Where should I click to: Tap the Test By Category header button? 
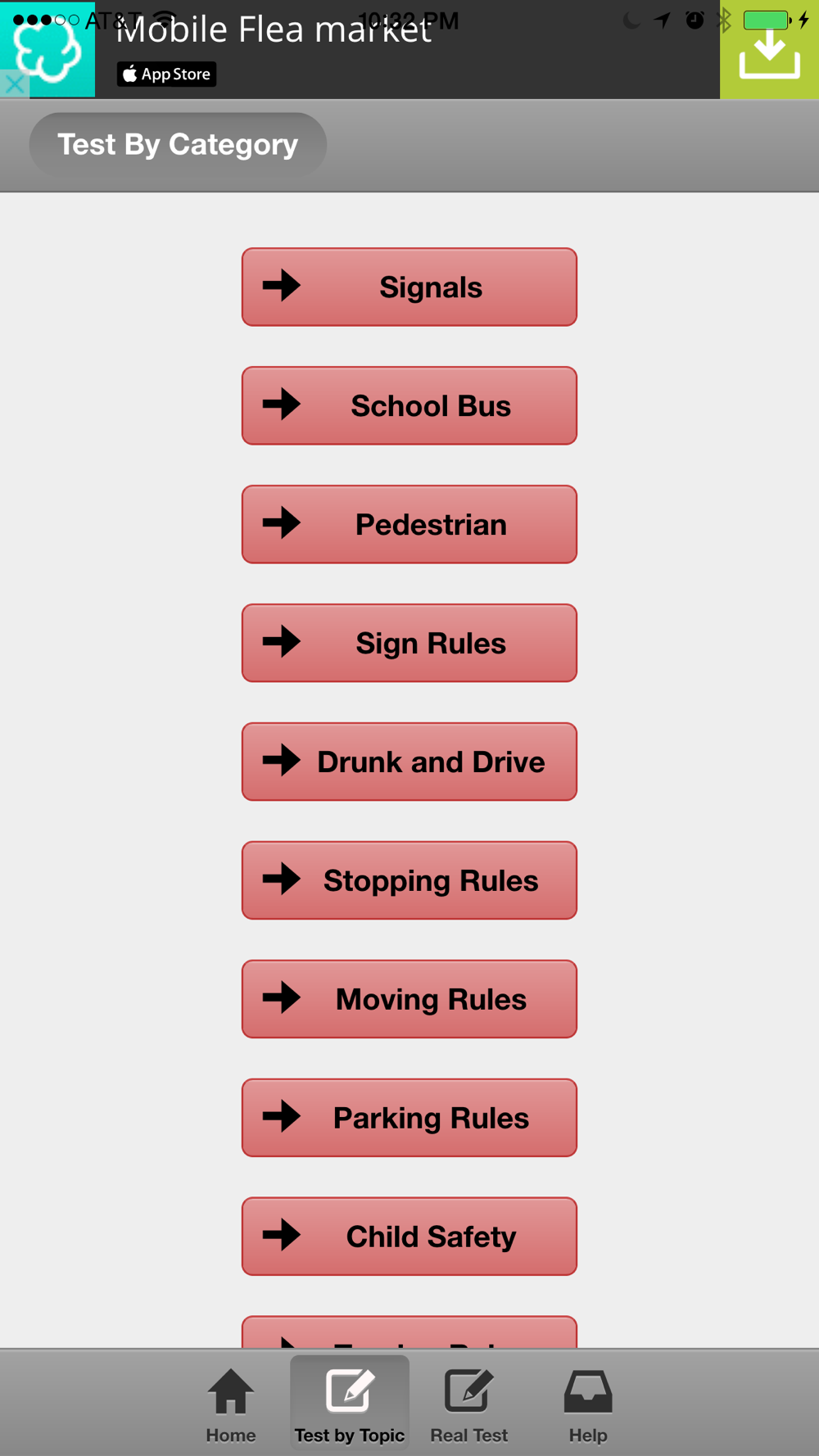coord(178,145)
